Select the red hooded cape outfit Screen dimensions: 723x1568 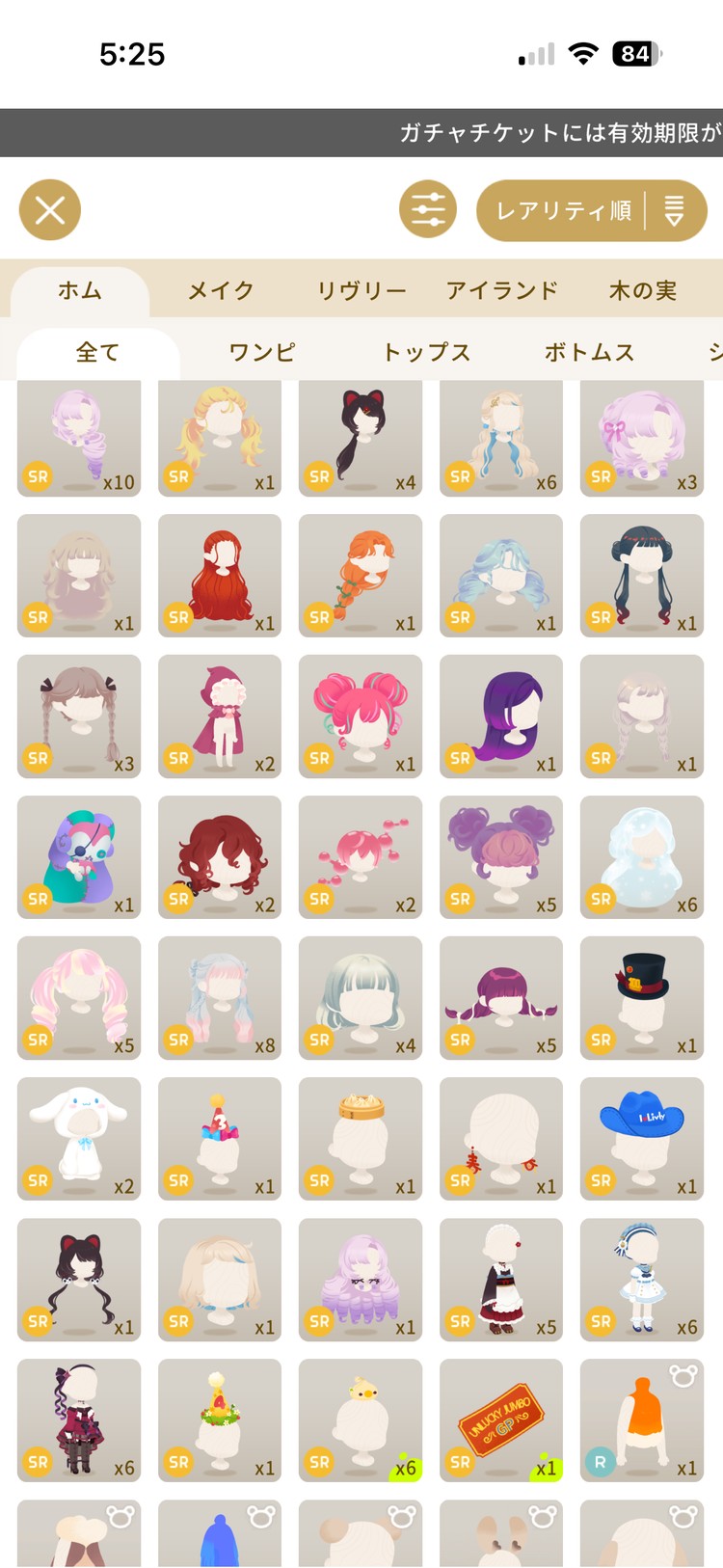pyautogui.click(x=220, y=716)
